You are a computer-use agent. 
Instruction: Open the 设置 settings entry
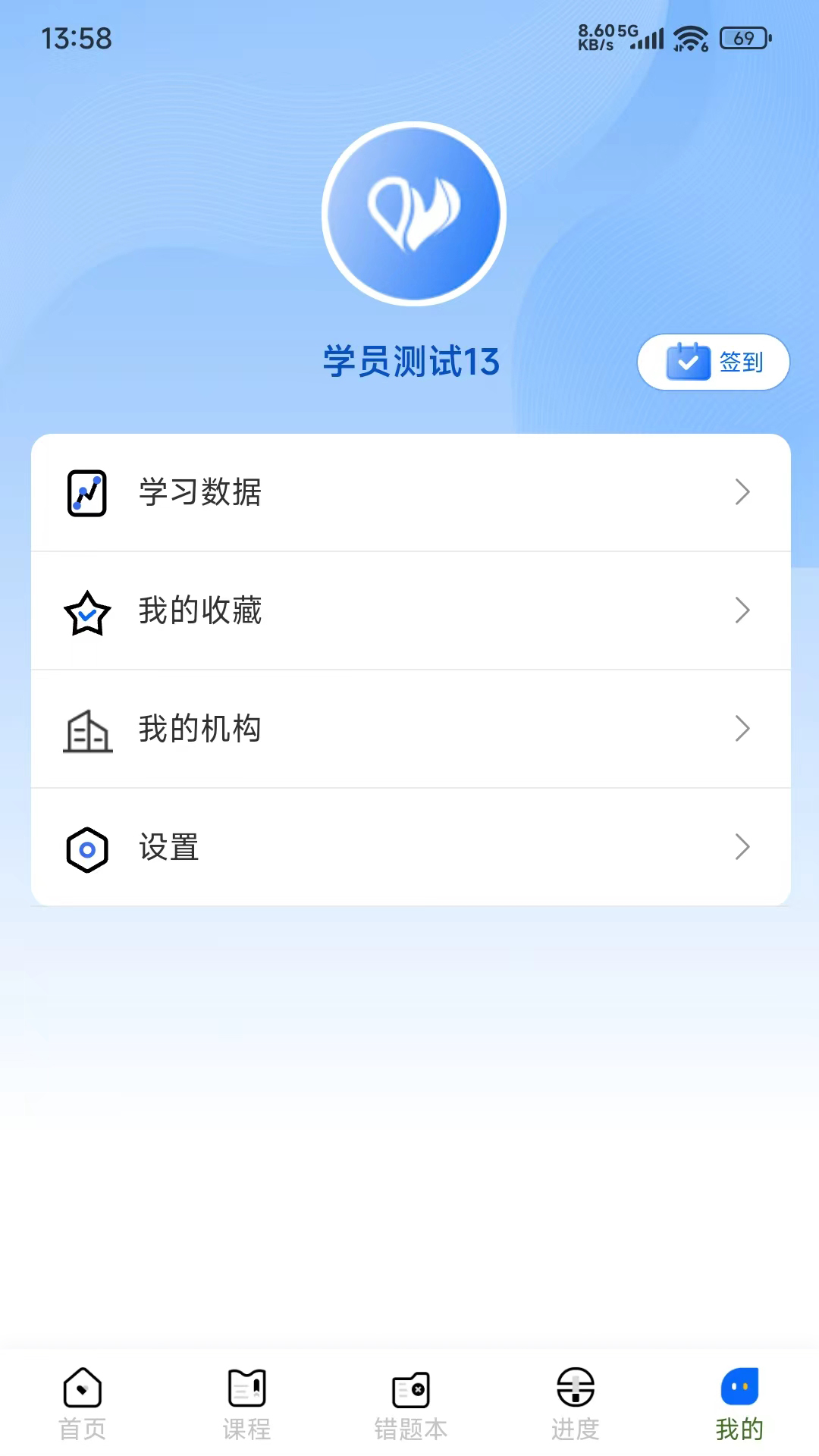click(x=409, y=847)
